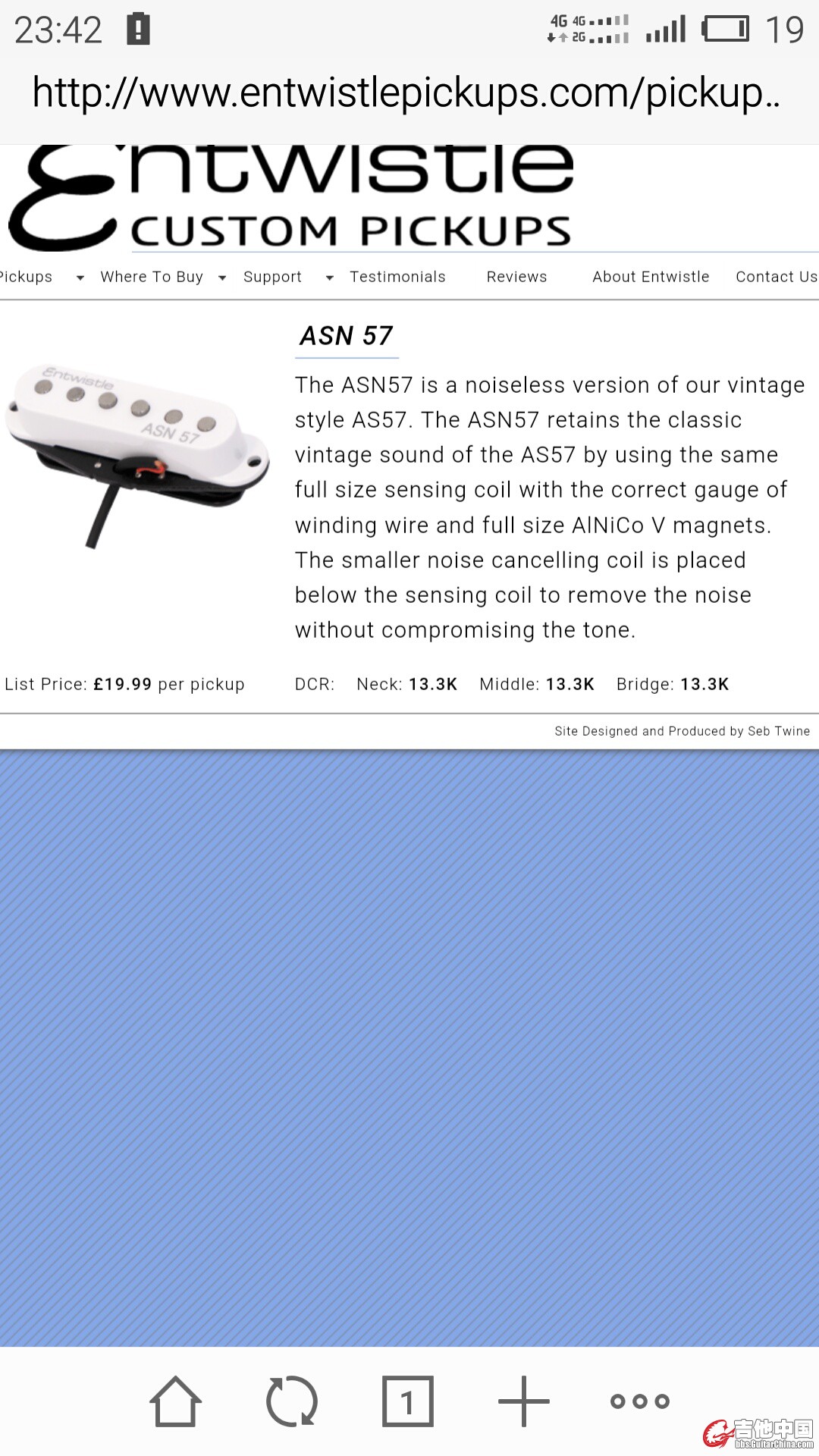Open the browser tab switcher

point(407,1401)
